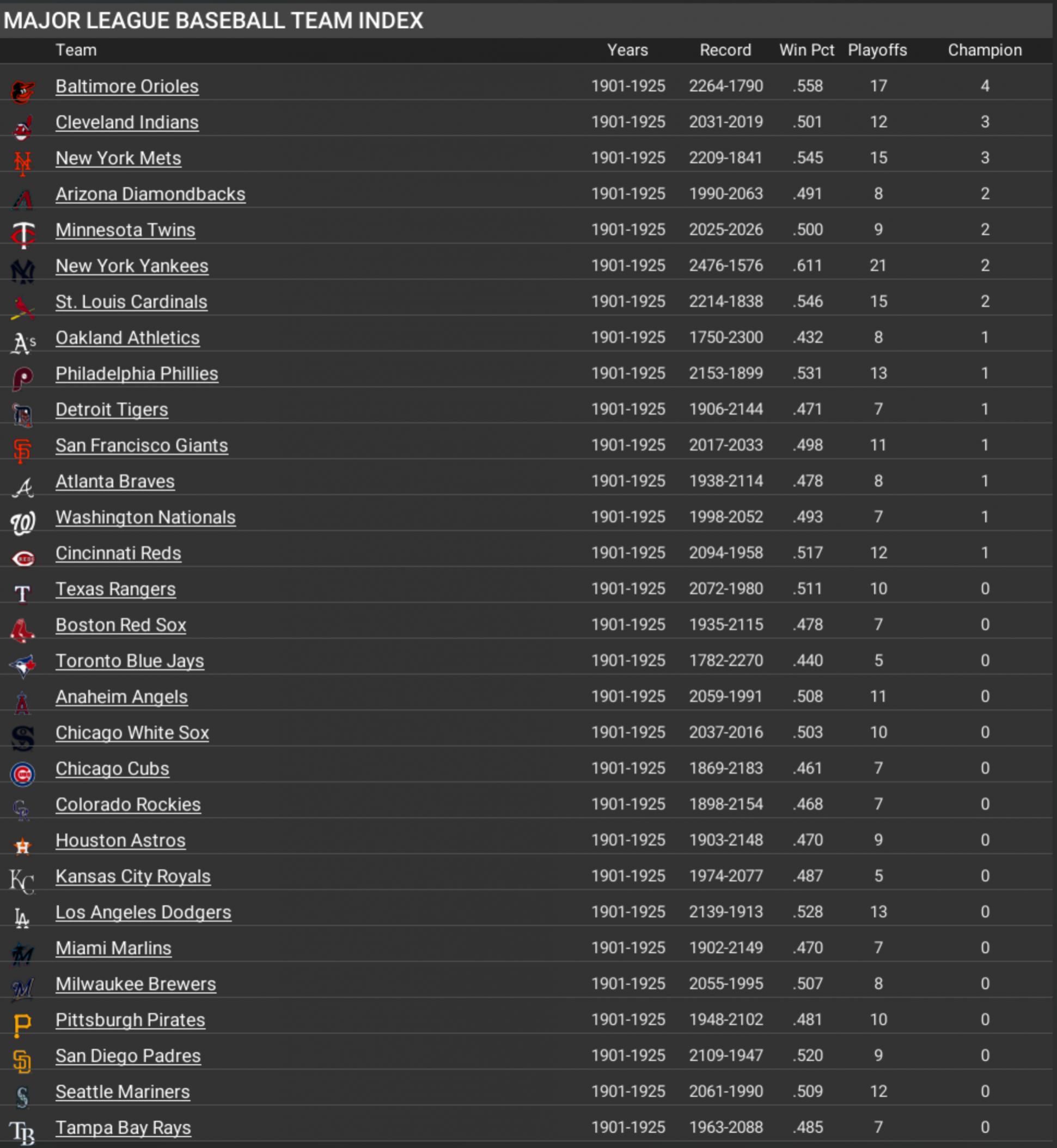Image resolution: width=1057 pixels, height=1148 pixels.
Task: Tap the Atlanta Braves link
Action: 115,481
